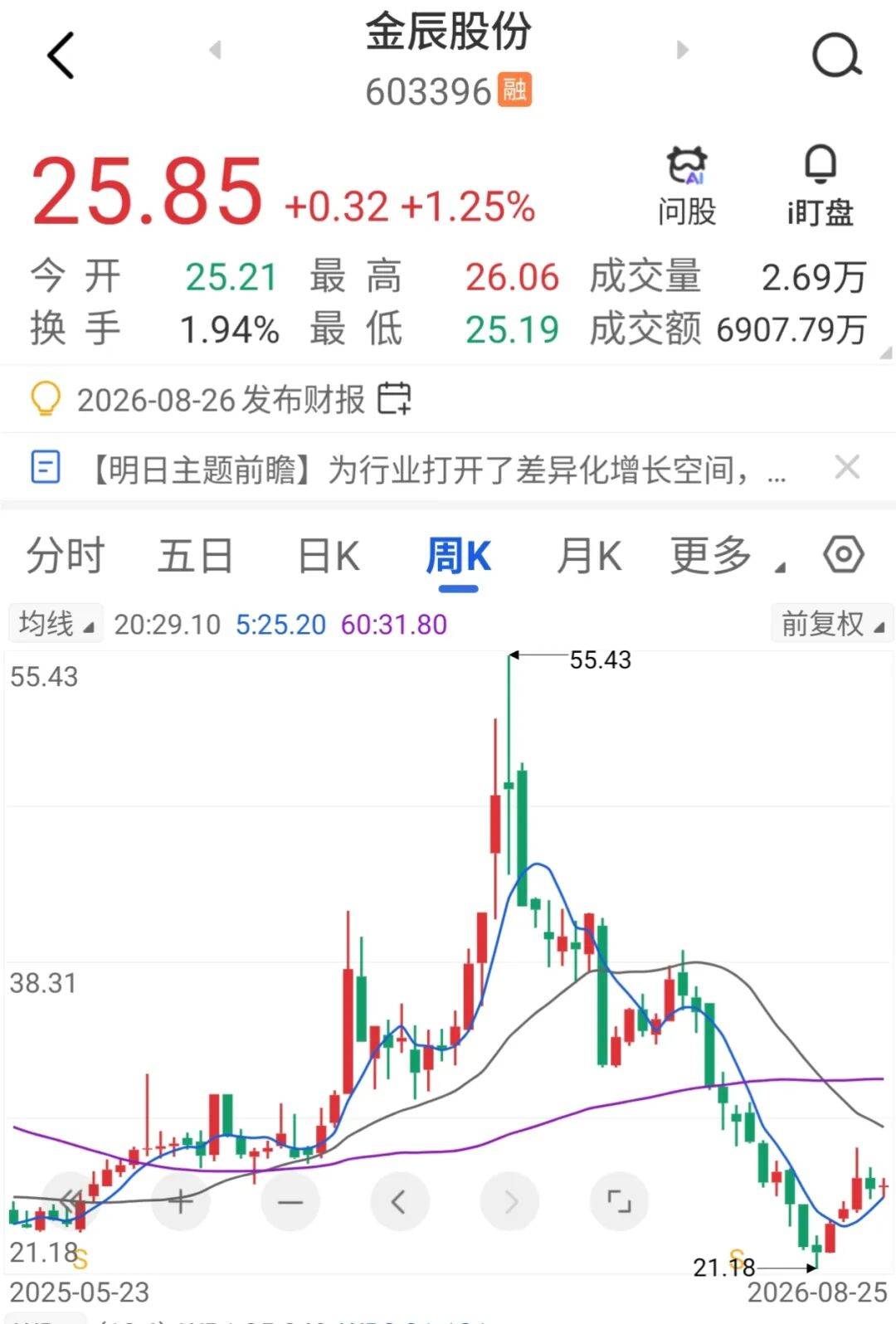
Task: Zoom in the chart with plus button
Action: (180, 1200)
